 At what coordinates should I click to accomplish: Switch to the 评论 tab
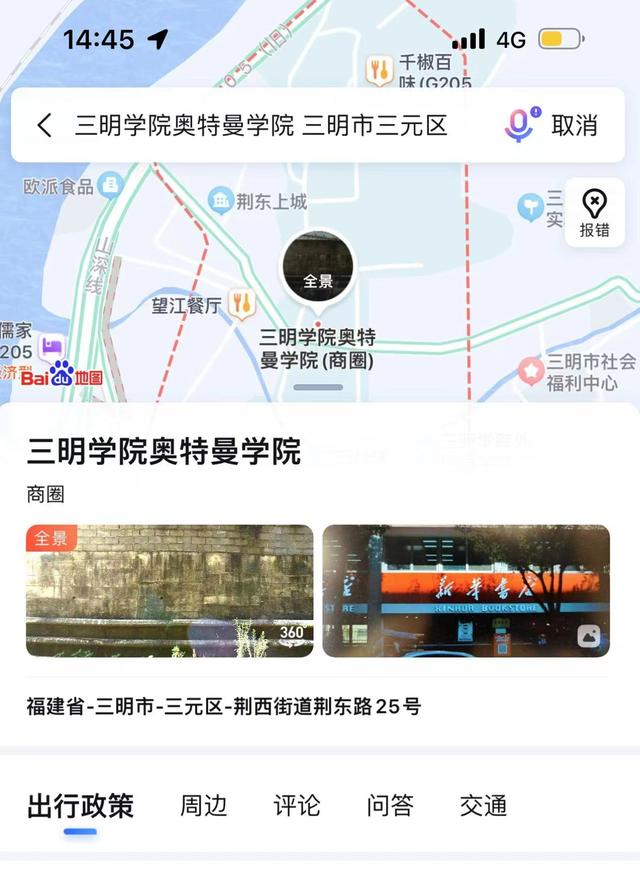click(x=297, y=806)
